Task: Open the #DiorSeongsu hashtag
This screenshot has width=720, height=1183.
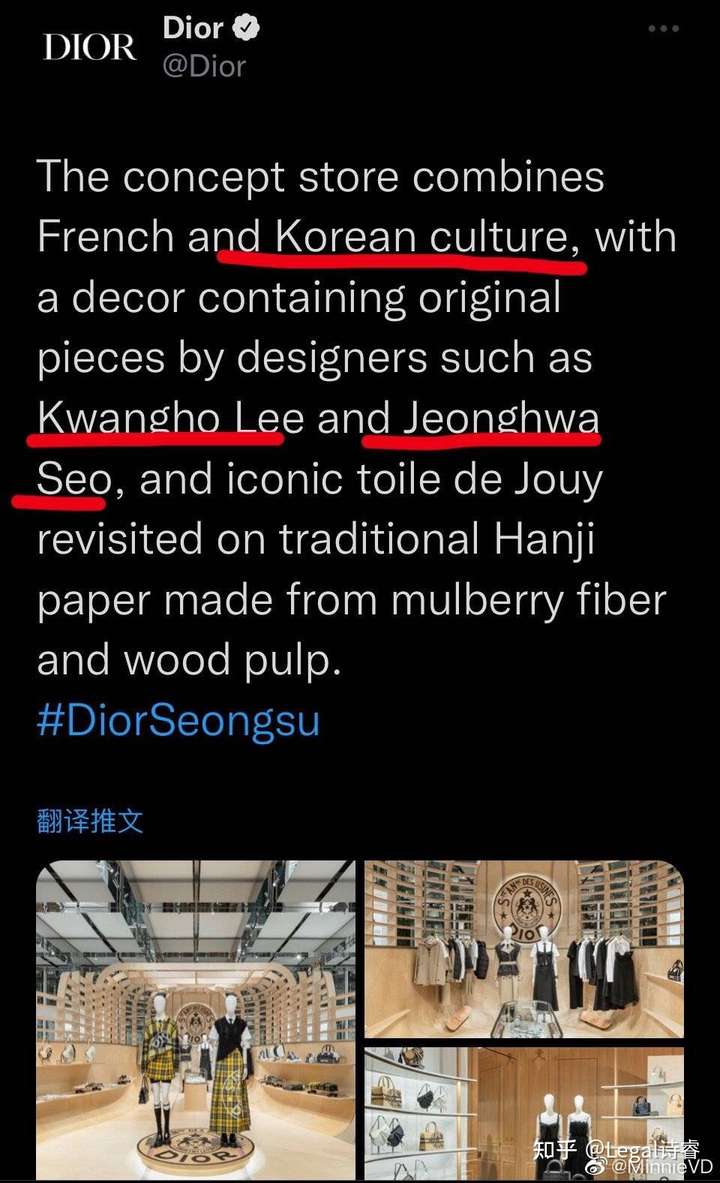Action: 178,720
